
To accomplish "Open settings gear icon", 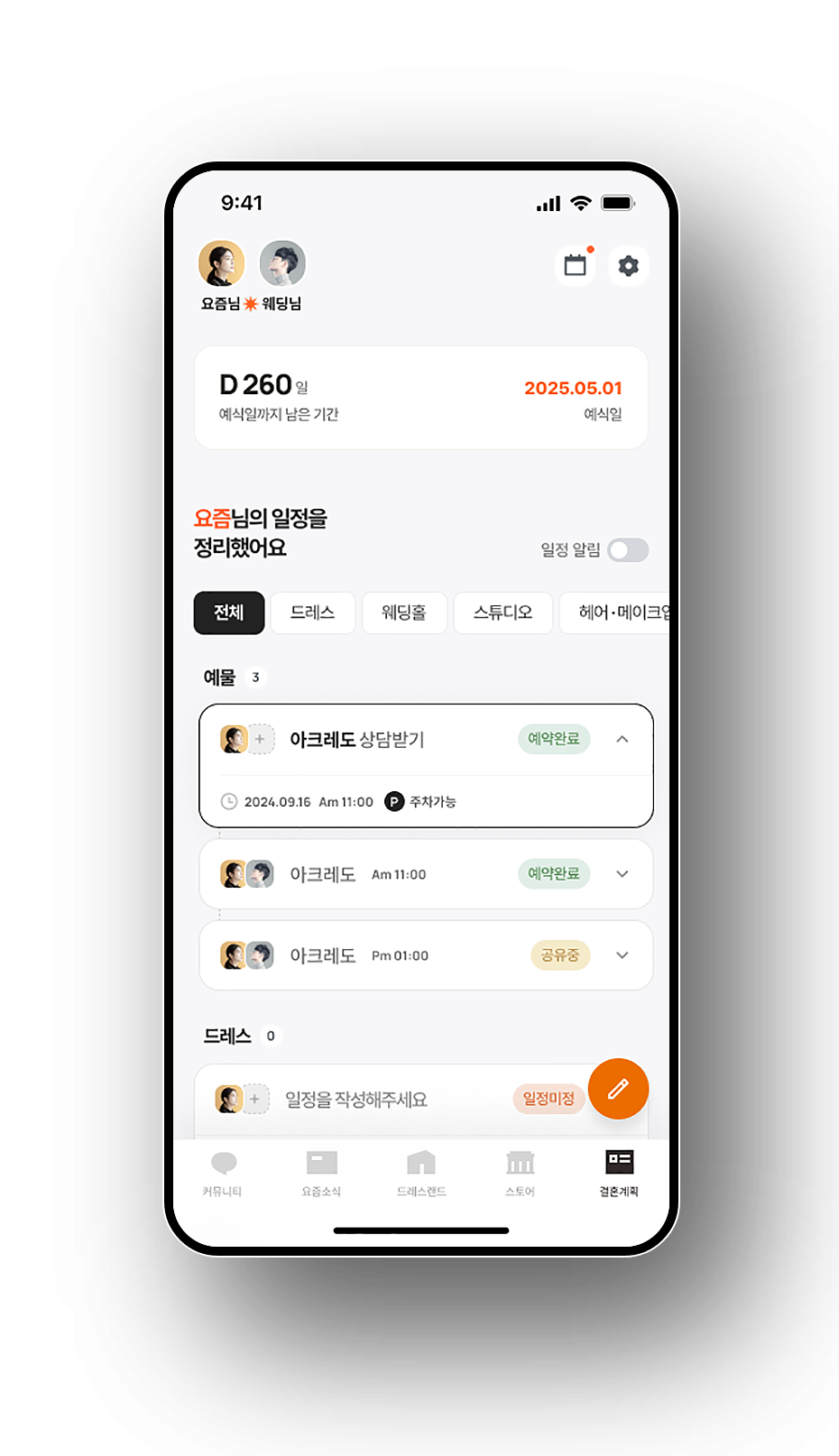I will (x=628, y=265).
